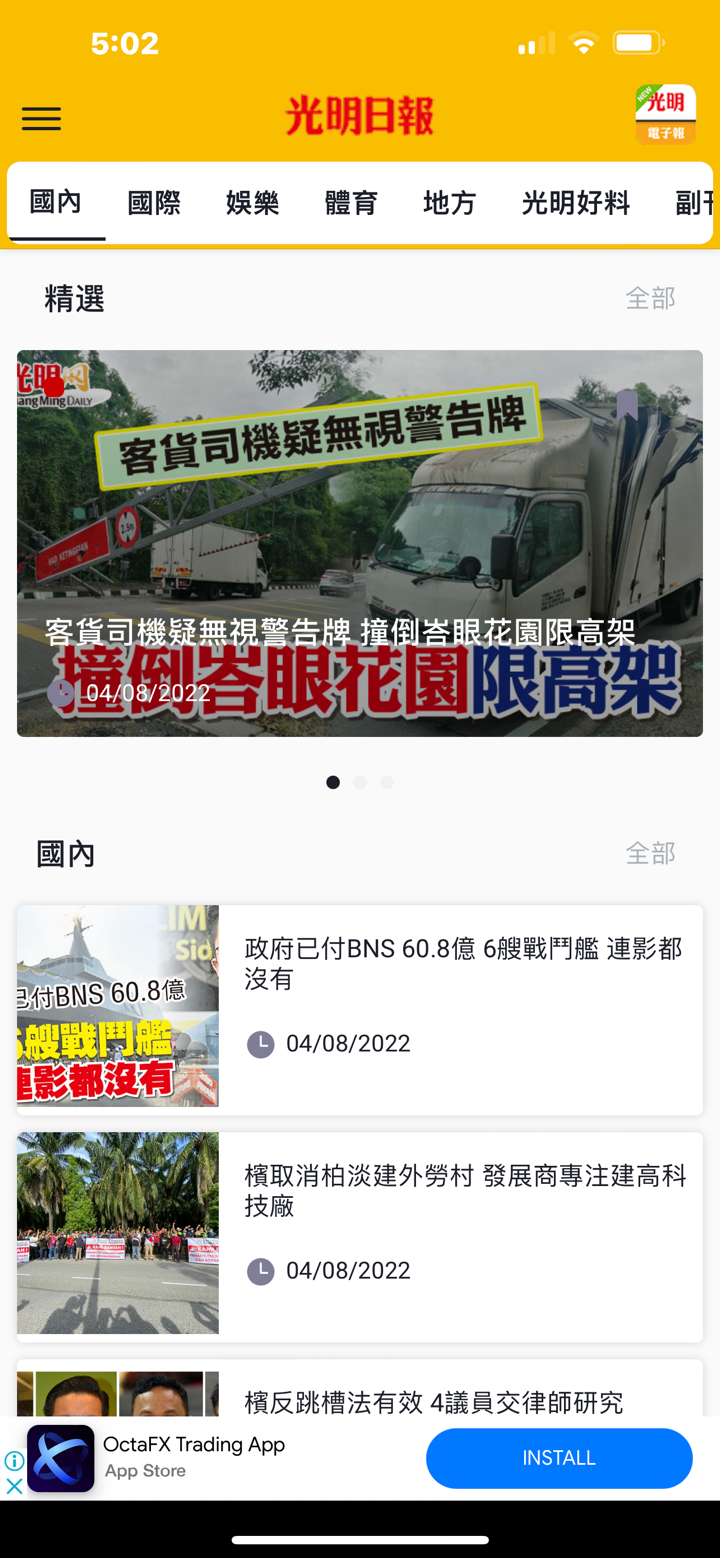Switch to the 娛樂 entertainment tab
This screenshot has width=720, height=1558.
tap(252, 203)
